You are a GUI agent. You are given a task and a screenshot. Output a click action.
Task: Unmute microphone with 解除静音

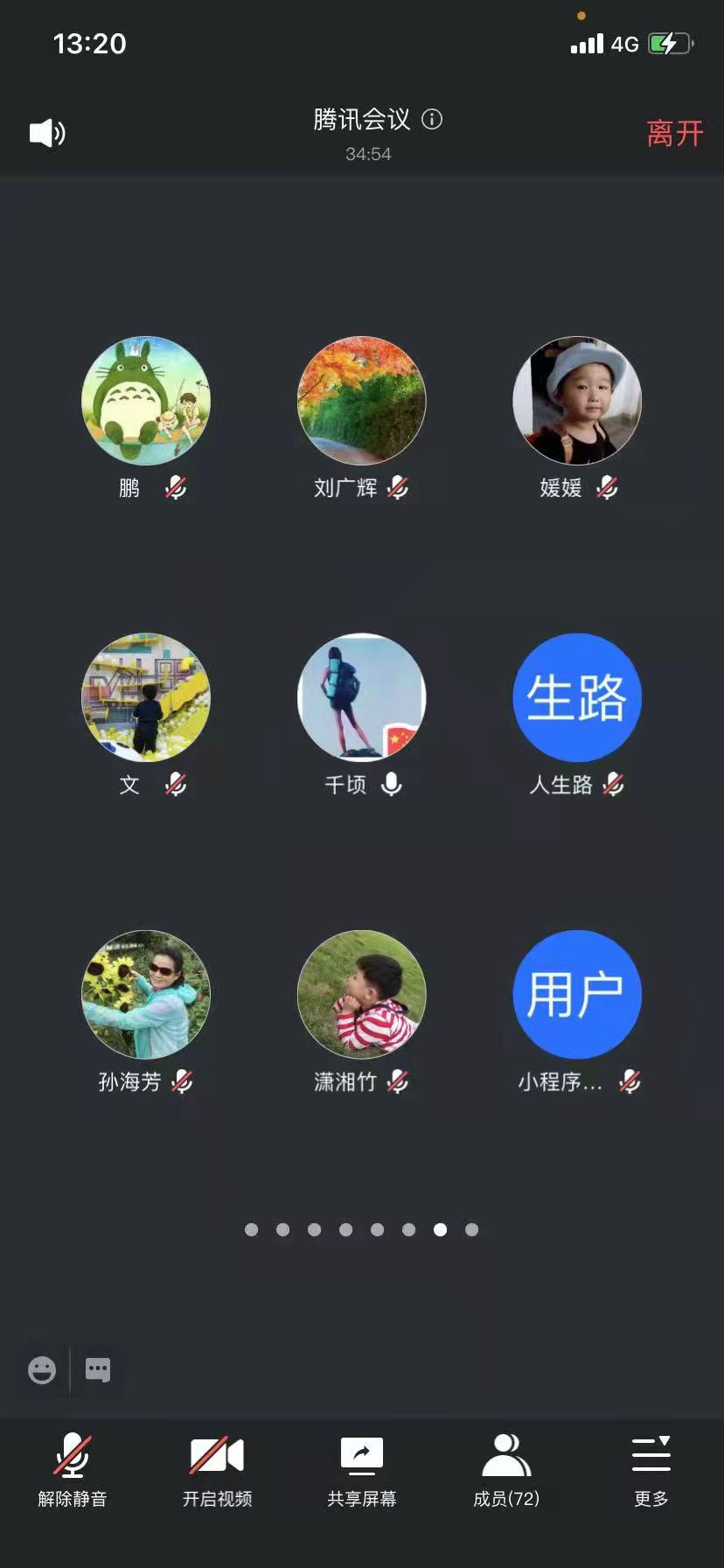(x=73, y=1472)
